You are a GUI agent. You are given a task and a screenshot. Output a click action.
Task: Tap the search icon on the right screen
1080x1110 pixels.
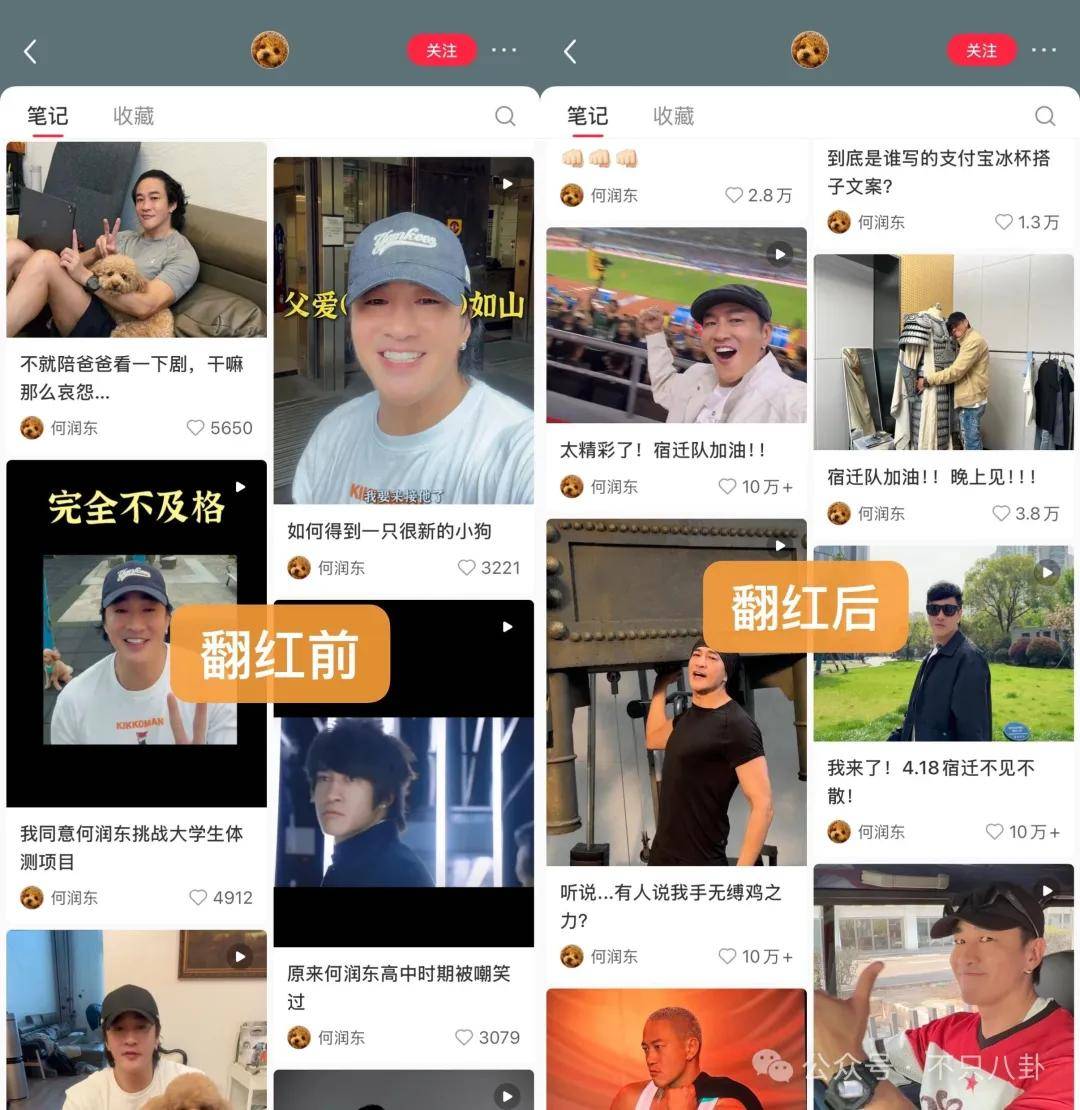1045,116
